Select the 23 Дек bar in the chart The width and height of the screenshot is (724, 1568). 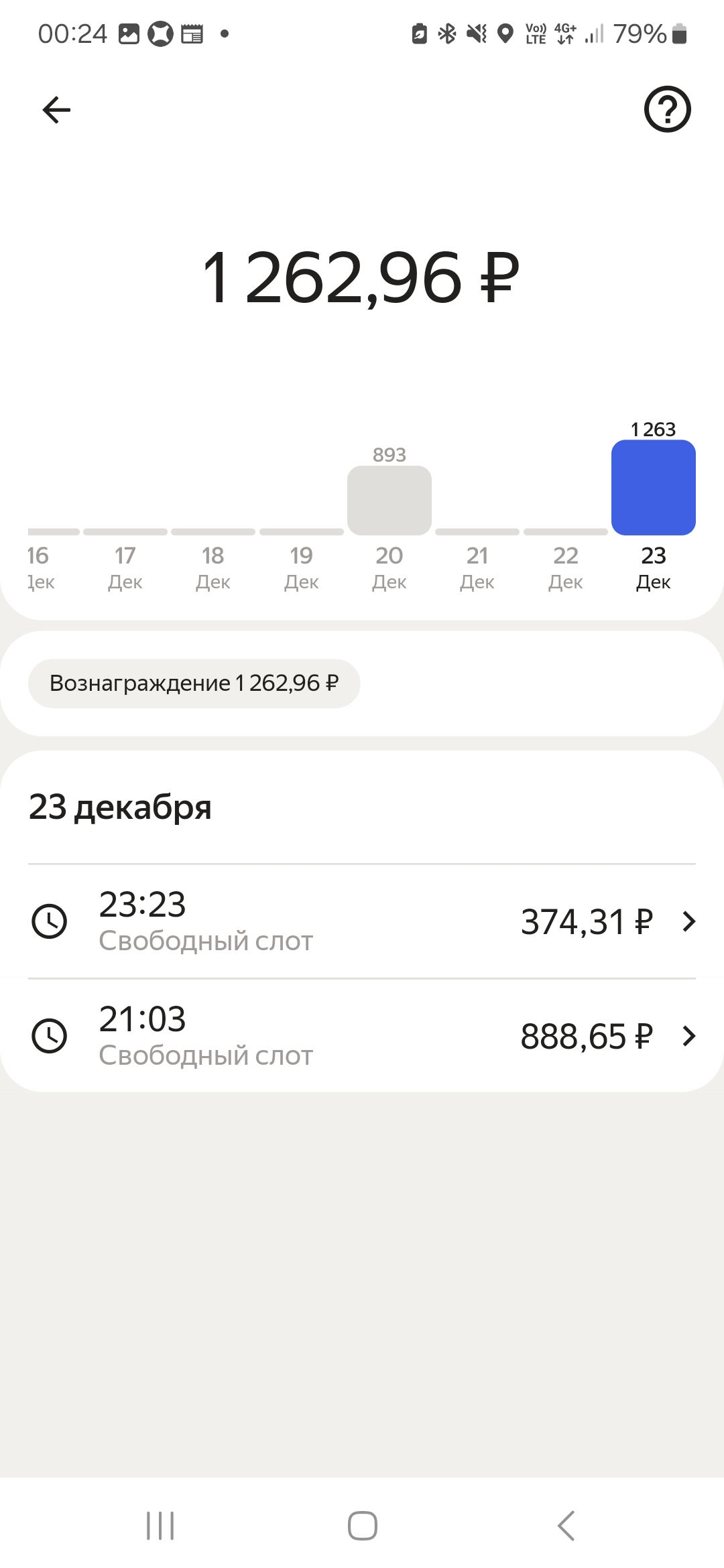click(654, 487)
